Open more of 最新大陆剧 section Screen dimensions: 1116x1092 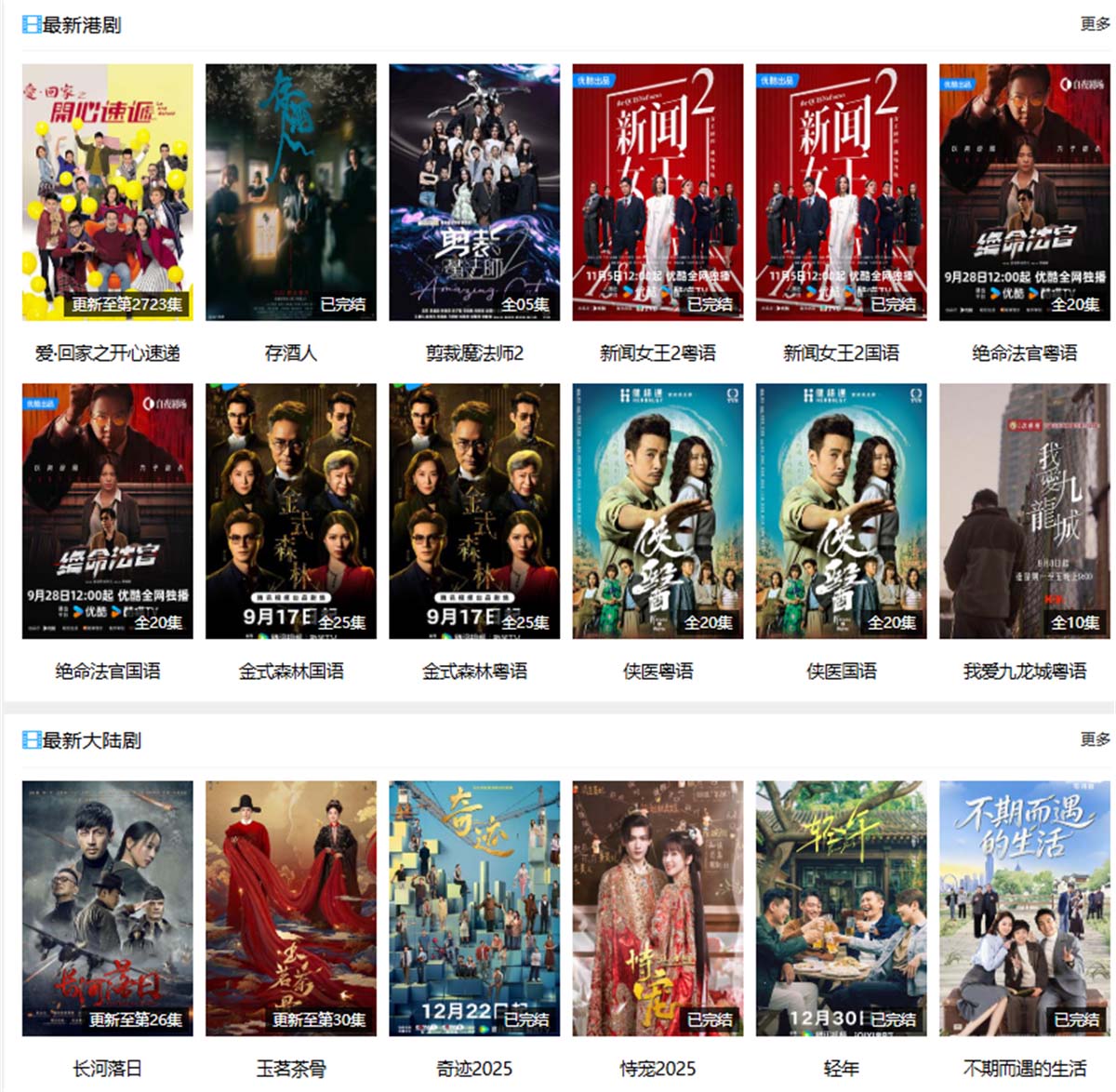tap(1095, 739)
